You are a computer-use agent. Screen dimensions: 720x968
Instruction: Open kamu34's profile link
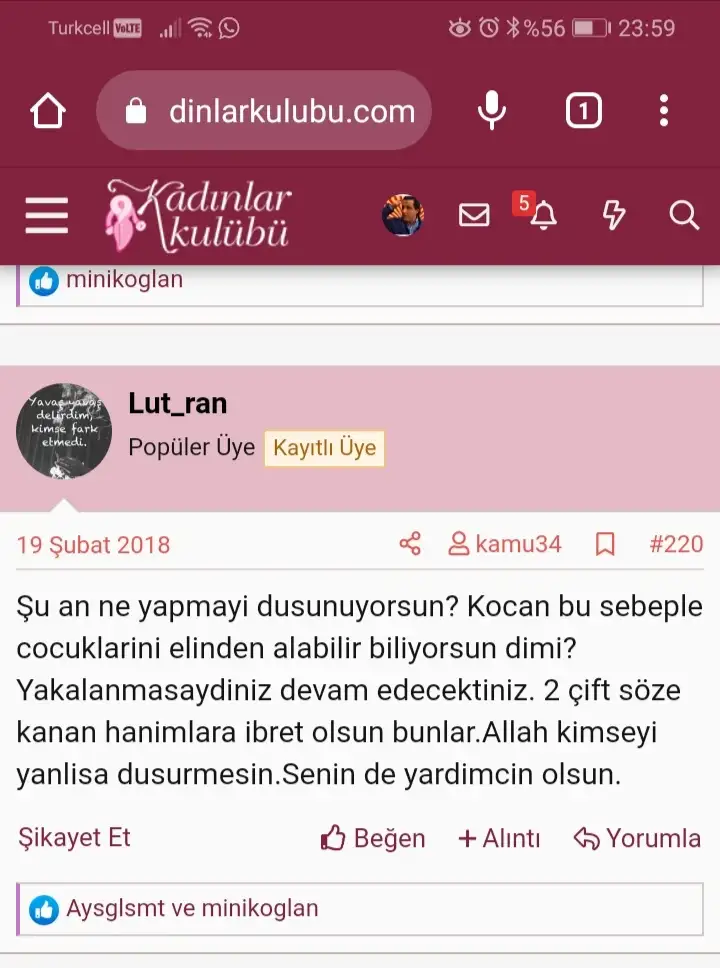505,544
